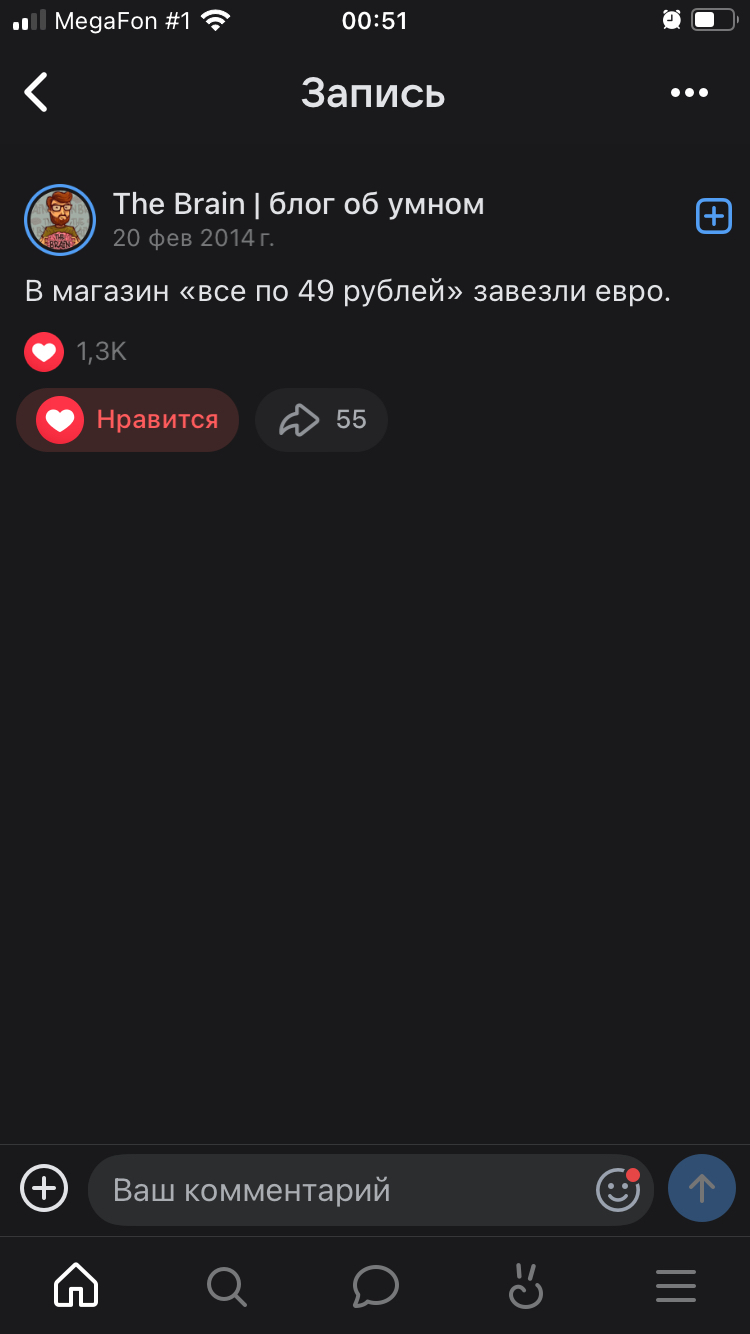Go back from the Запись screen
The image size is (750, 1334).
37,93
